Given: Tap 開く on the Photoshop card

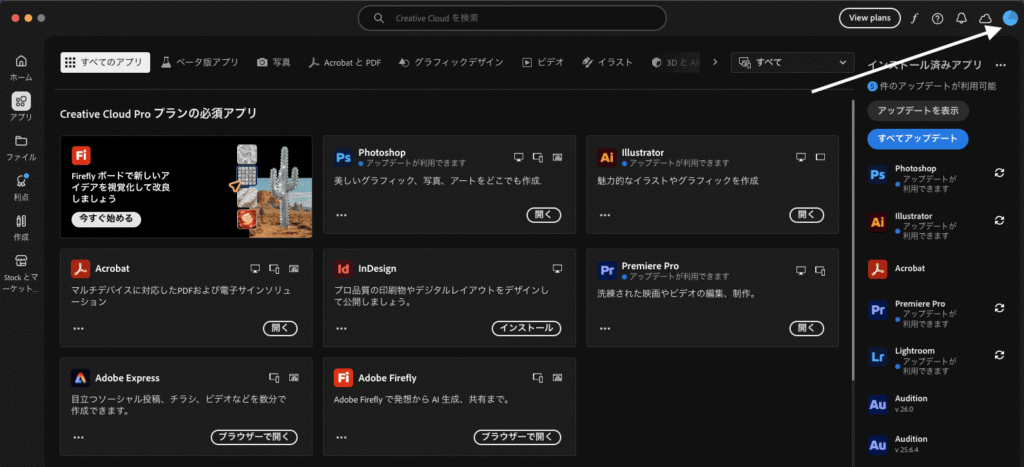Looking at the screenshot, I should (x=544, y=215).
